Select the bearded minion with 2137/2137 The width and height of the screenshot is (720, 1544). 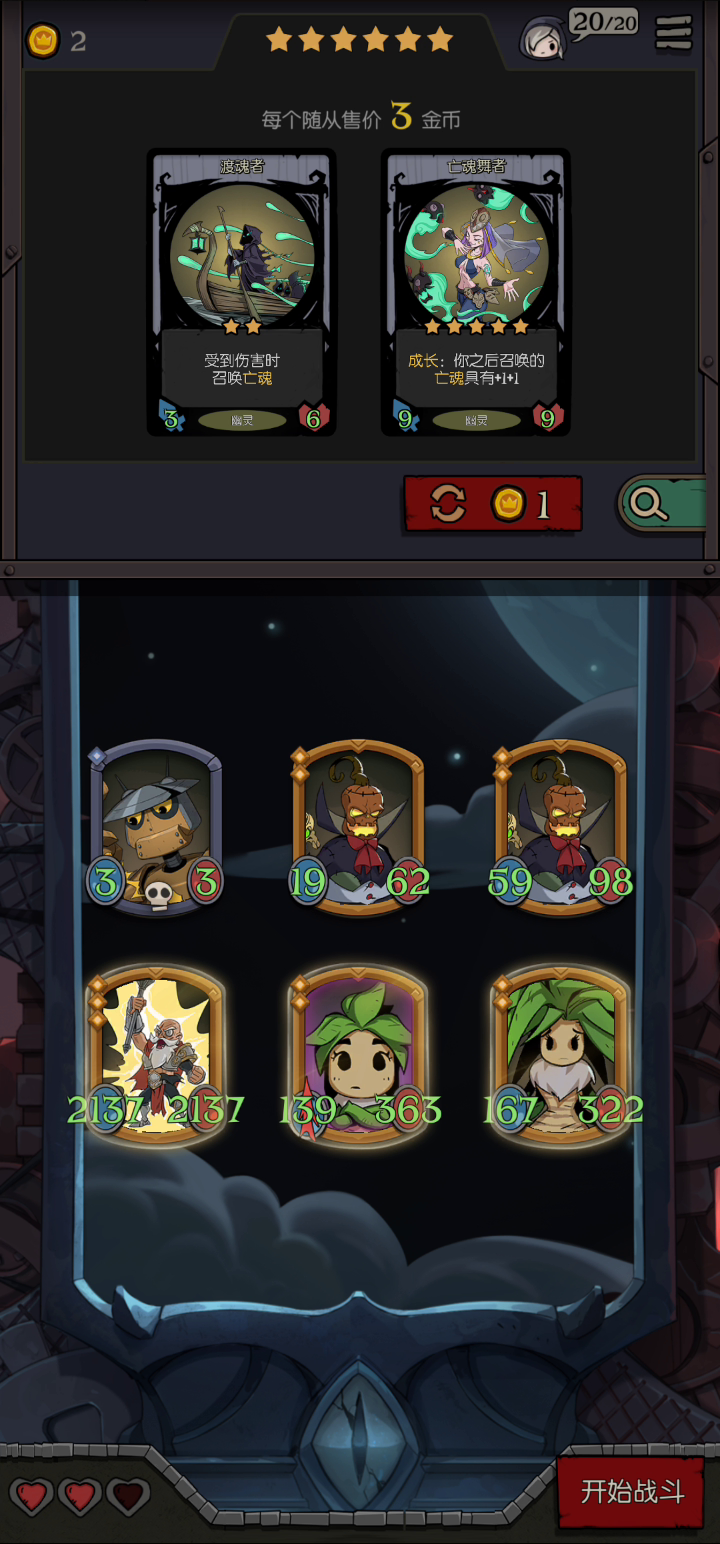(x=155, y=1054)
